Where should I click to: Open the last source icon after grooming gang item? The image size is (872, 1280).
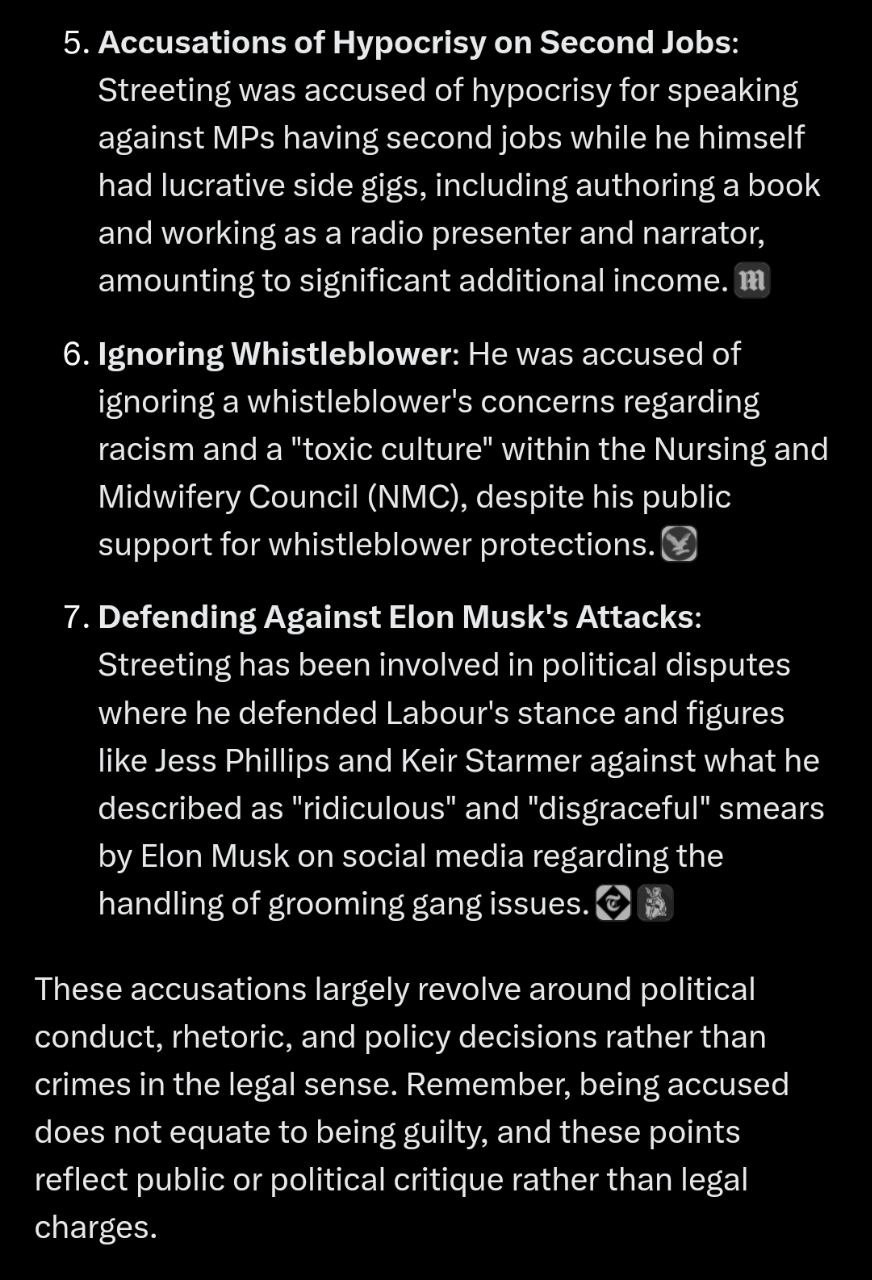[x=655, y=904]
